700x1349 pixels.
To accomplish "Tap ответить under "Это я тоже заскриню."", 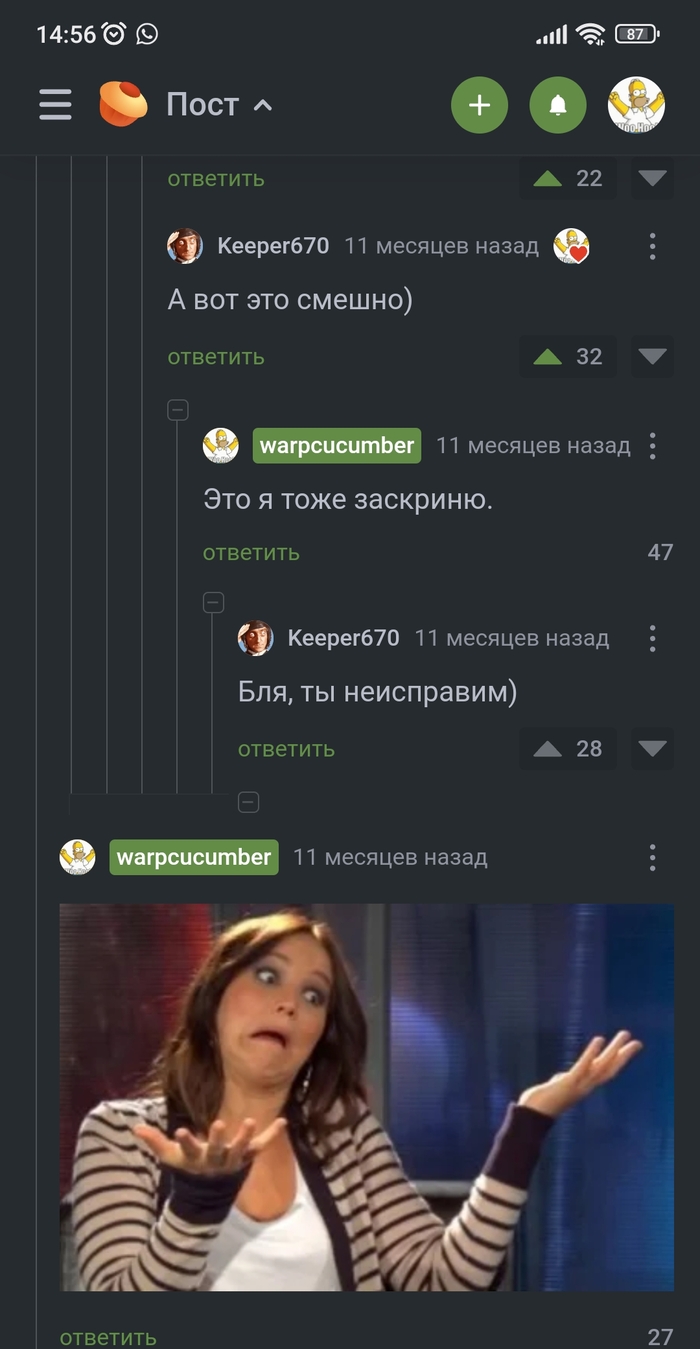I will pyautogui.click(x=251, y=553).
